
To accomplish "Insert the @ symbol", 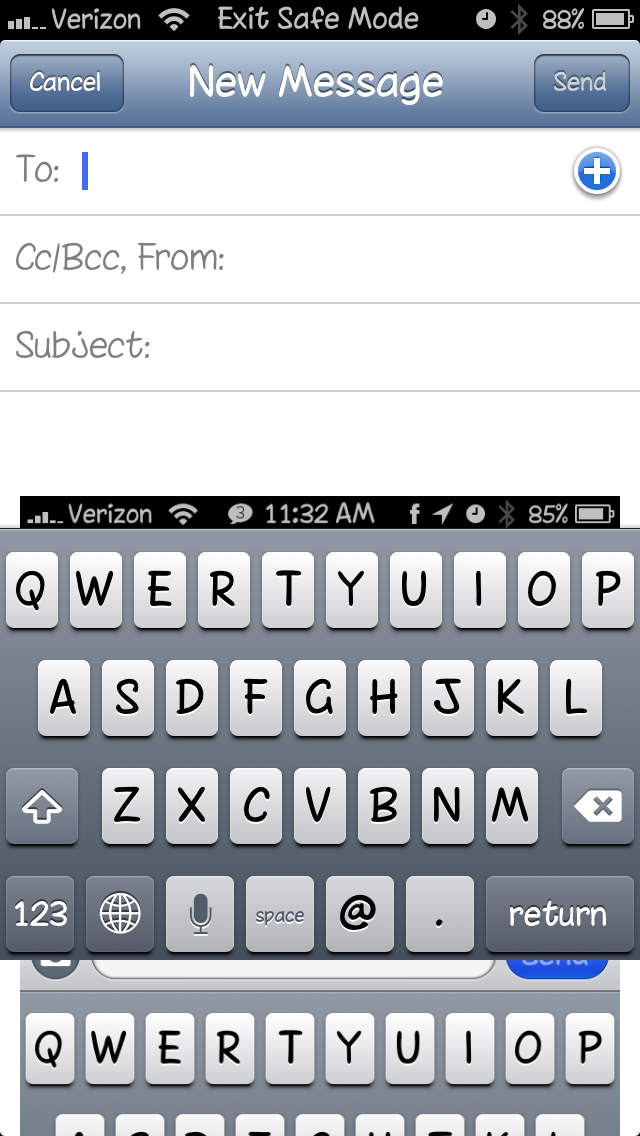I will pyautogui.click(x=360, y=914).
